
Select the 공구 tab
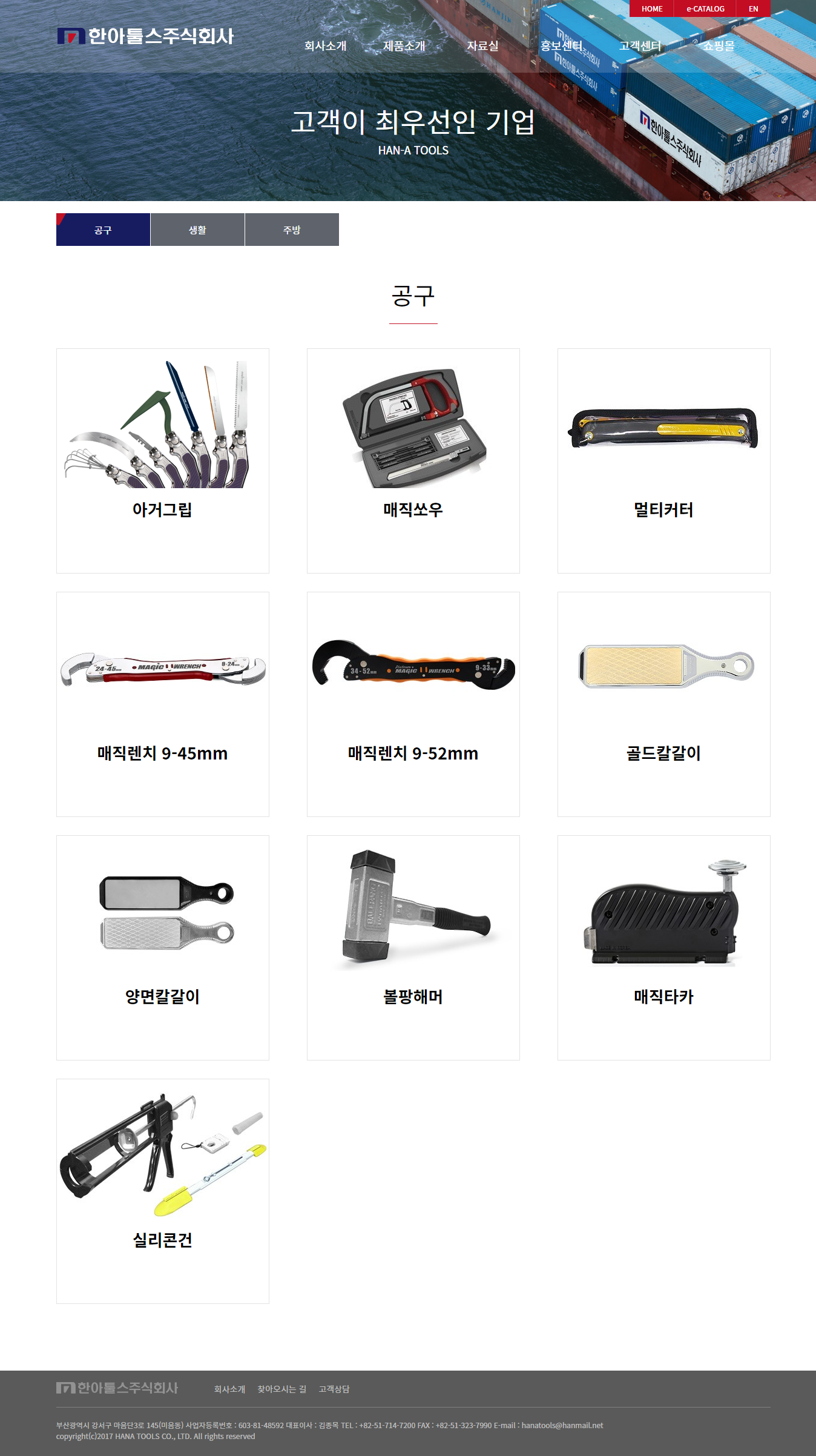pyautogui.click(x=103, y=230)
